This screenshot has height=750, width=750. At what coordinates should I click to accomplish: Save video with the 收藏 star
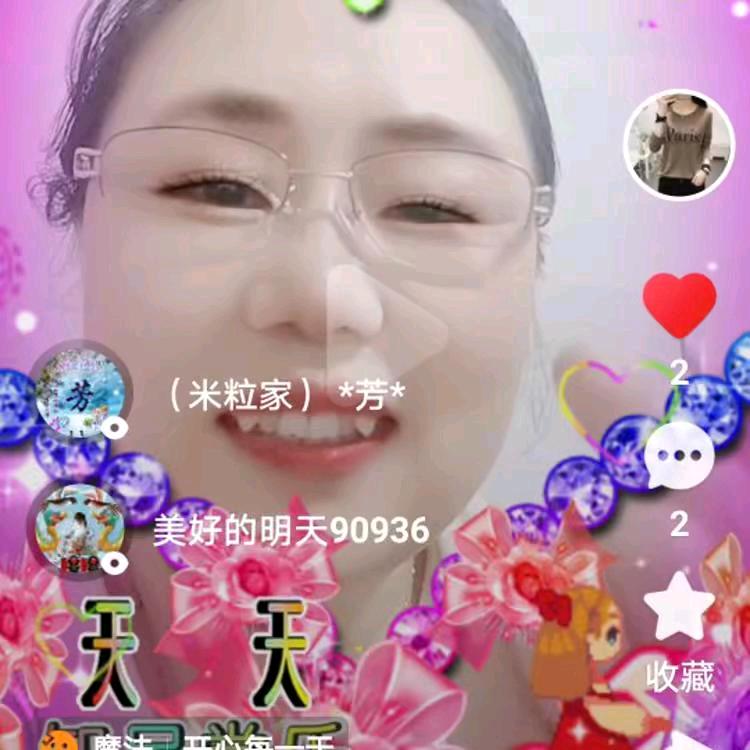tap(679, 607)
